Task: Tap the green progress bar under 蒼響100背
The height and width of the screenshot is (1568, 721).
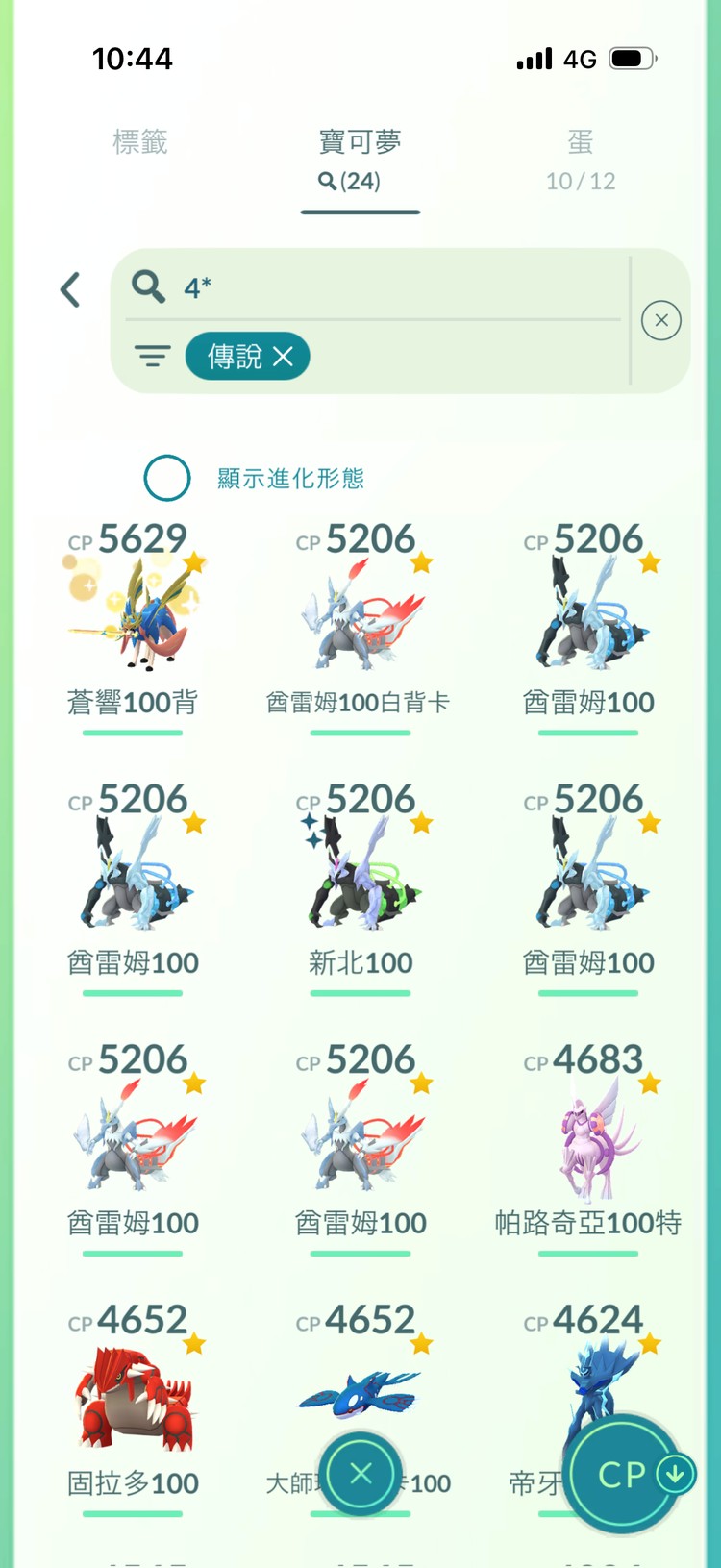Action: pos(132,735)
